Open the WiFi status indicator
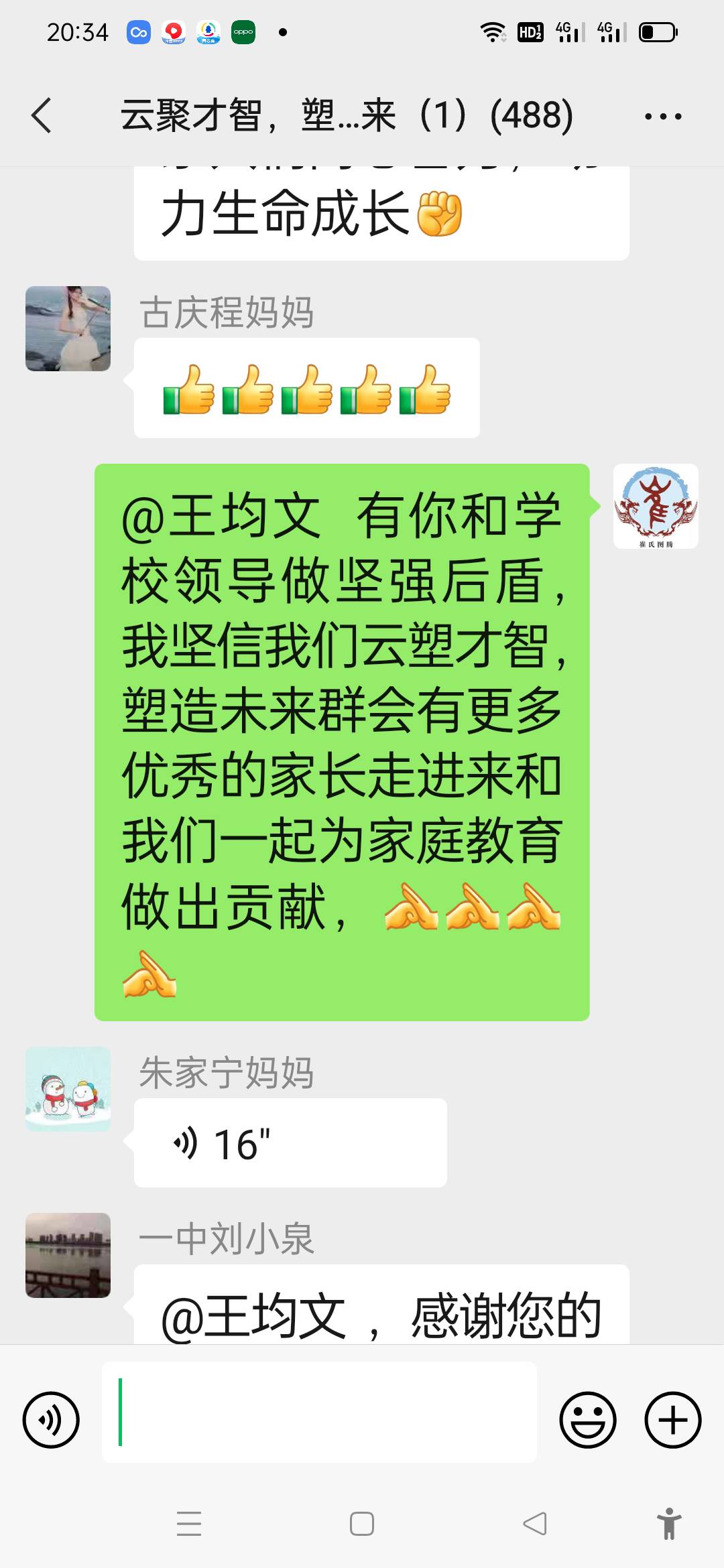This screenshot has width=724, height=1568. [493, 31]
